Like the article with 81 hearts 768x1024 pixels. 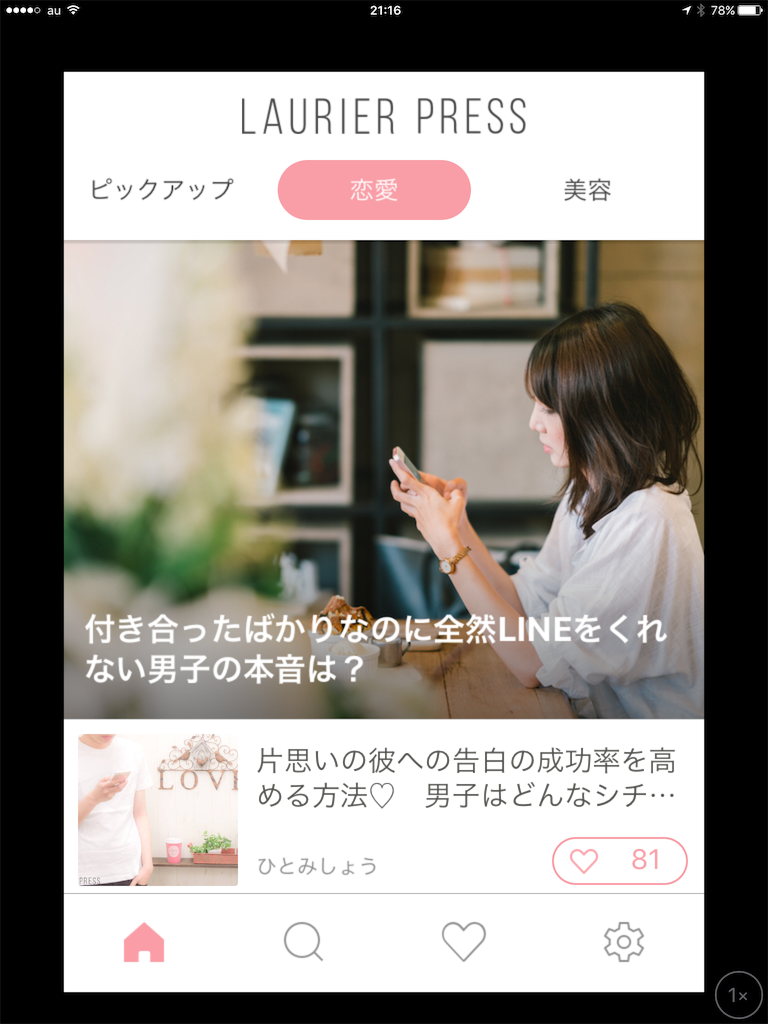pos(620,861)
